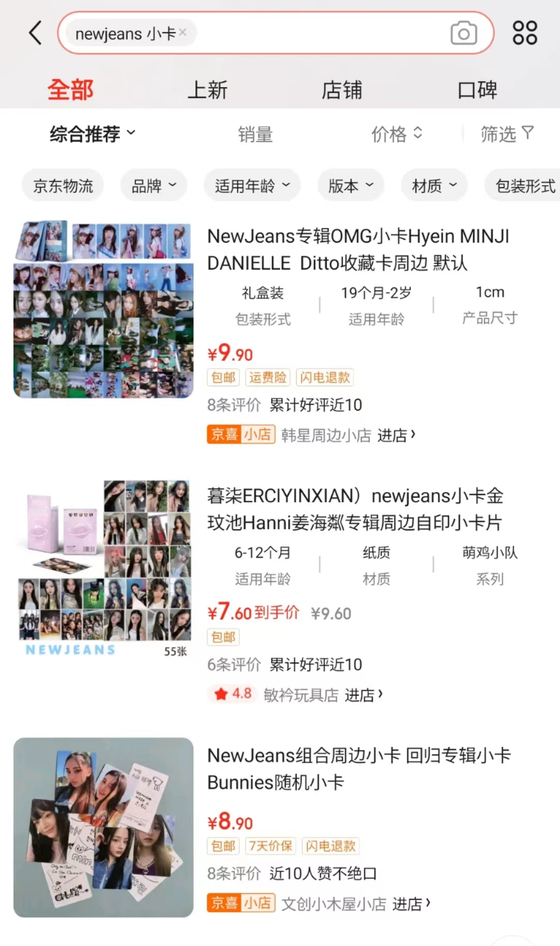
Task: Open the 筛选 filter panel
Action: (507, 134)
